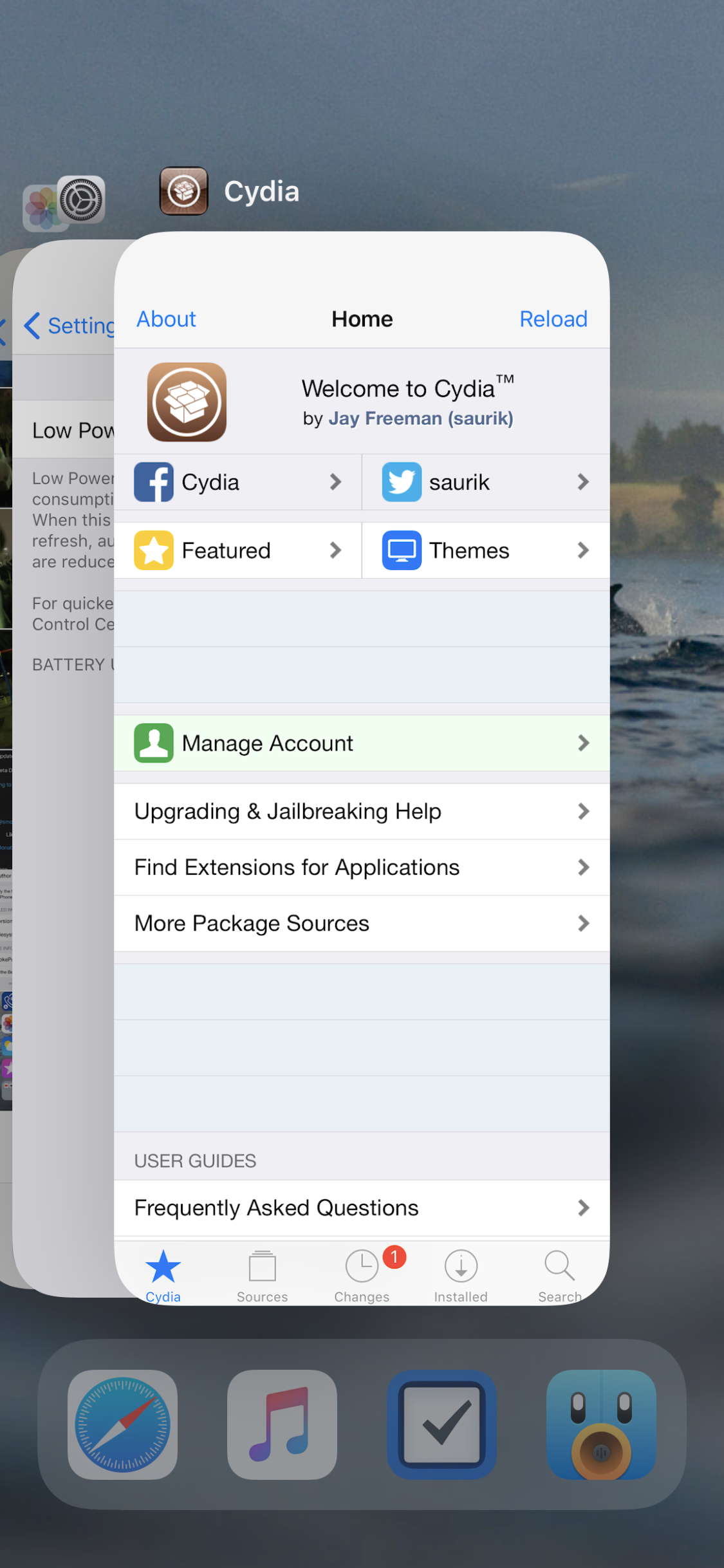Launch Safari from the dock
This screenshot has height=1568, width=724.
click(x=122, y=1424)
